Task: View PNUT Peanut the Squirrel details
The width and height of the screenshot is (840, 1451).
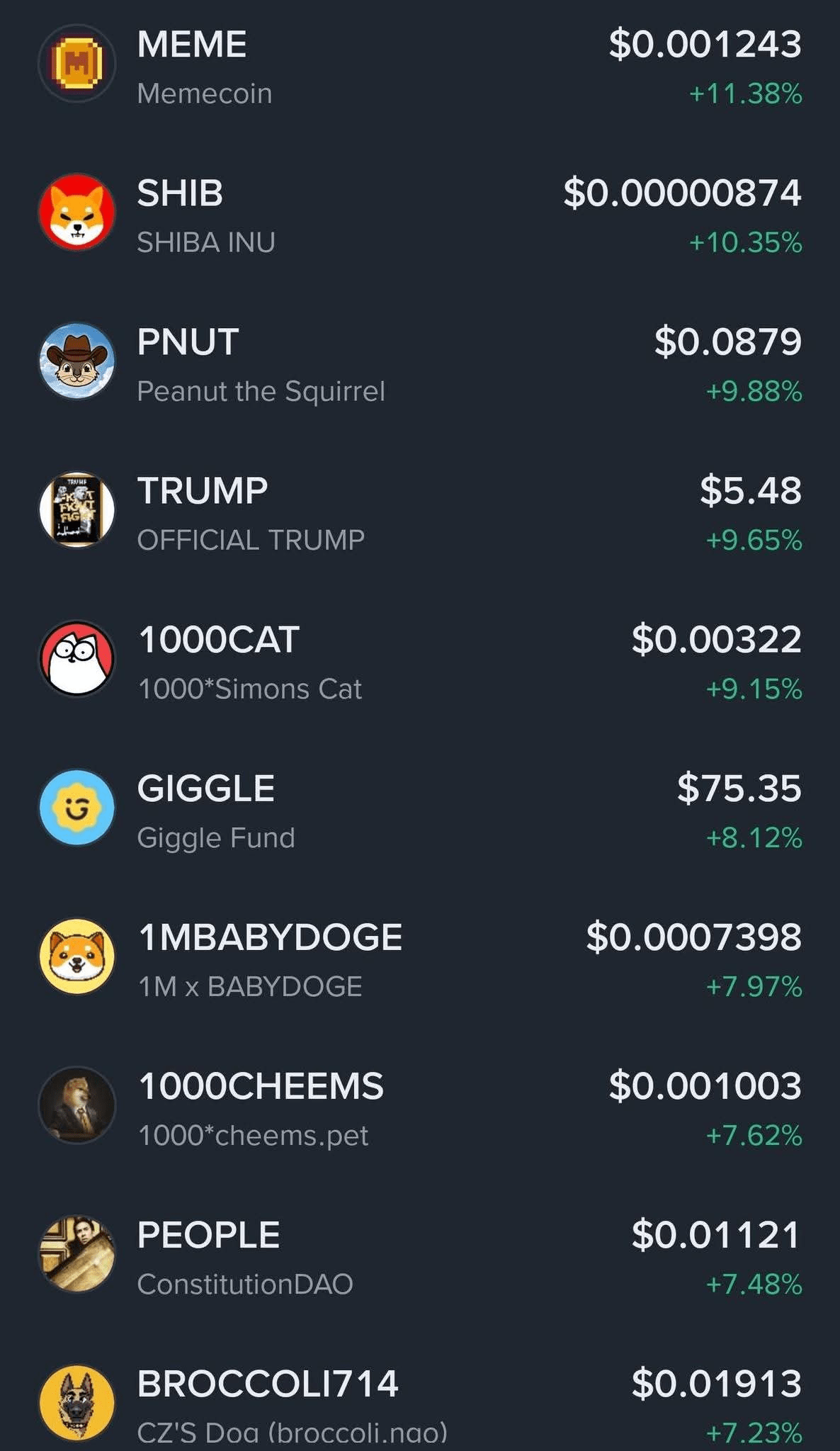Action: pyautogui.click(x=420, y=365)
